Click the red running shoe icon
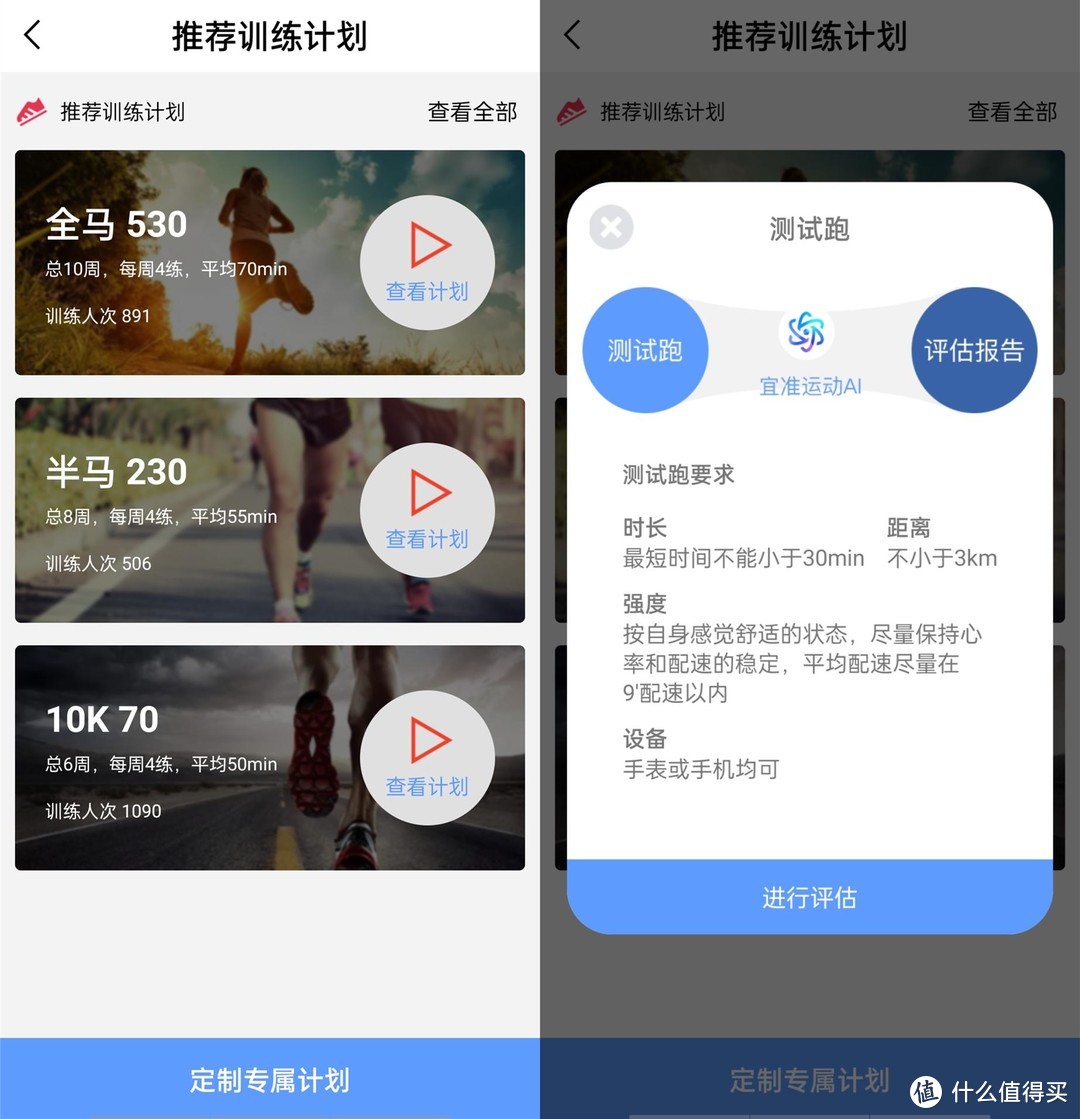The width and height of the screenshot is (1080, 1119). click(32, 112)
